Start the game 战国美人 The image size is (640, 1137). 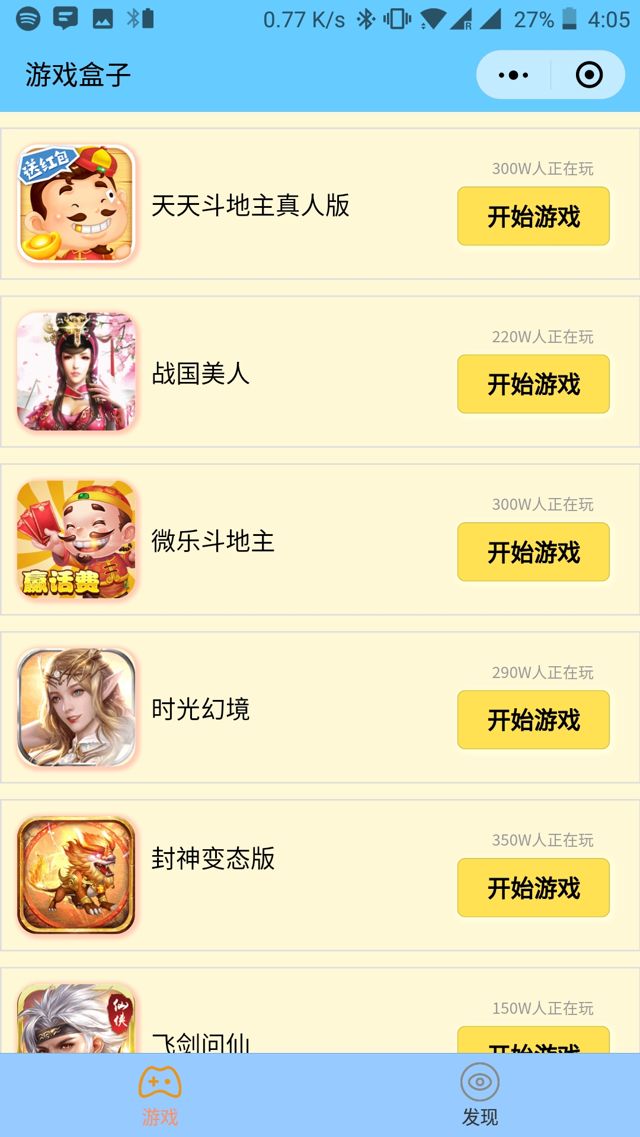(533, 384)
